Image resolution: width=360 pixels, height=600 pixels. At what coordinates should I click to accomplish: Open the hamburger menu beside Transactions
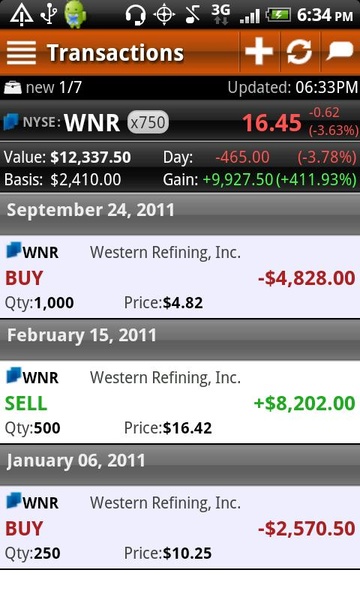(21, 53)
